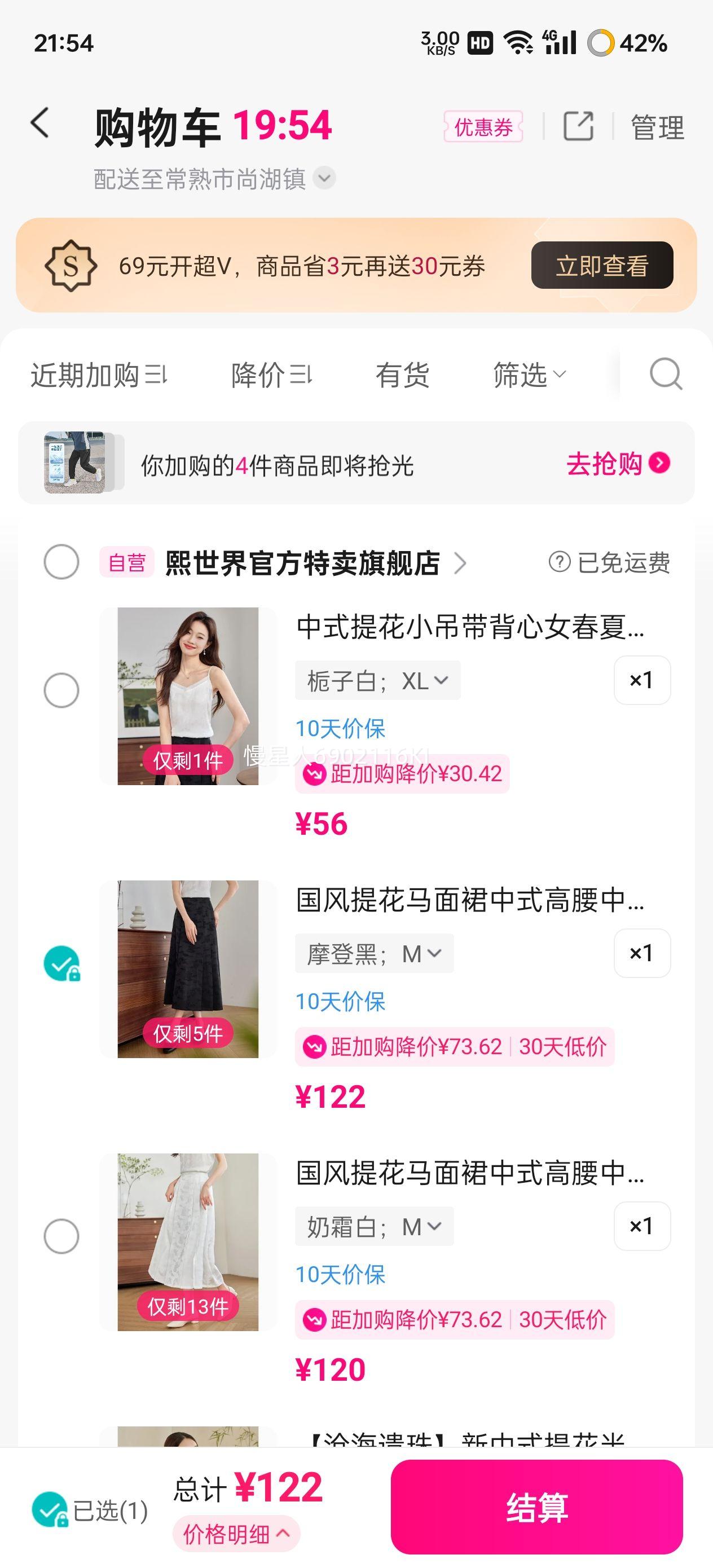Open 管理 to manage cart items
The height and width of the screenshot is (1568, 713).
(658, 127)
